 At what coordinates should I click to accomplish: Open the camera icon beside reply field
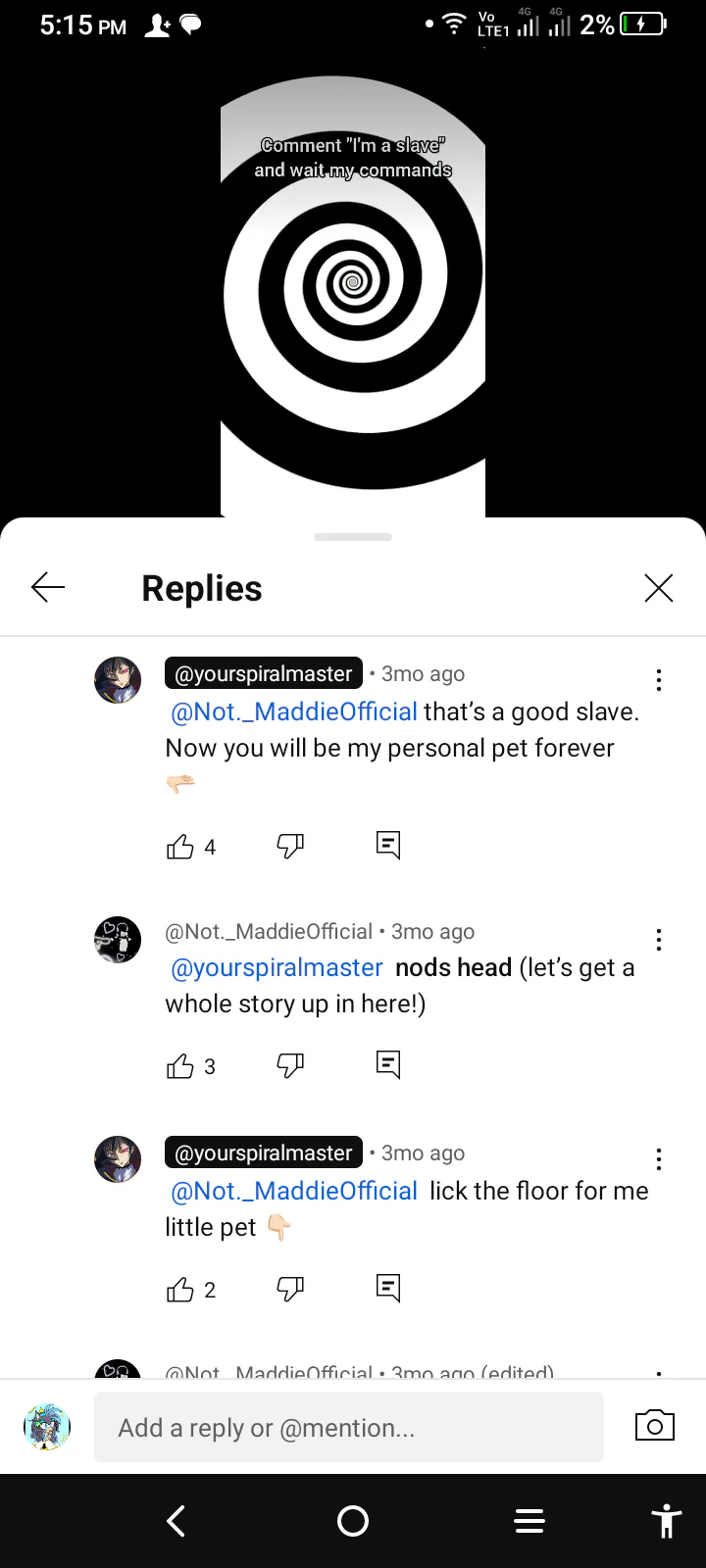655,1426
